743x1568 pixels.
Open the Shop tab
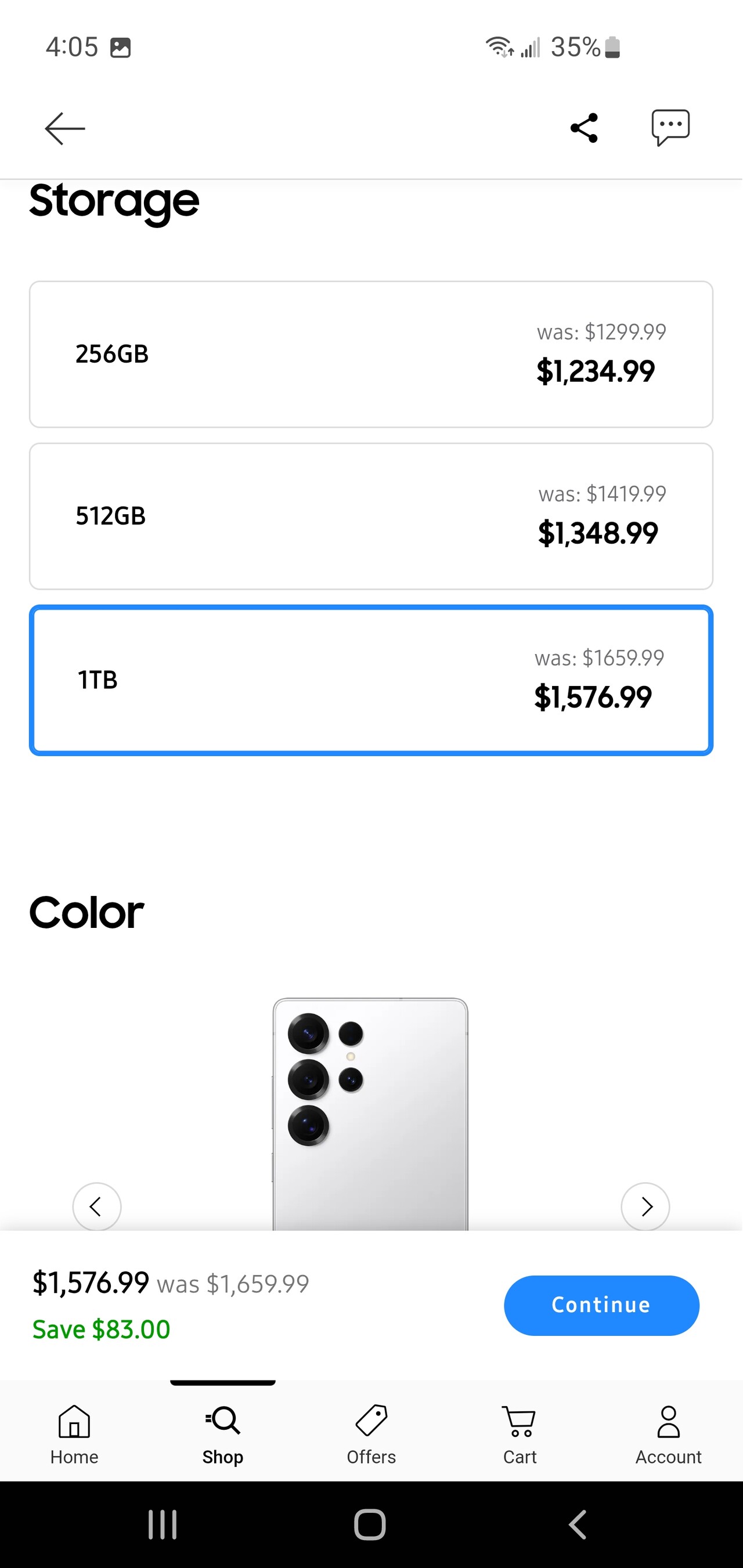click(x=223, y=1435)
